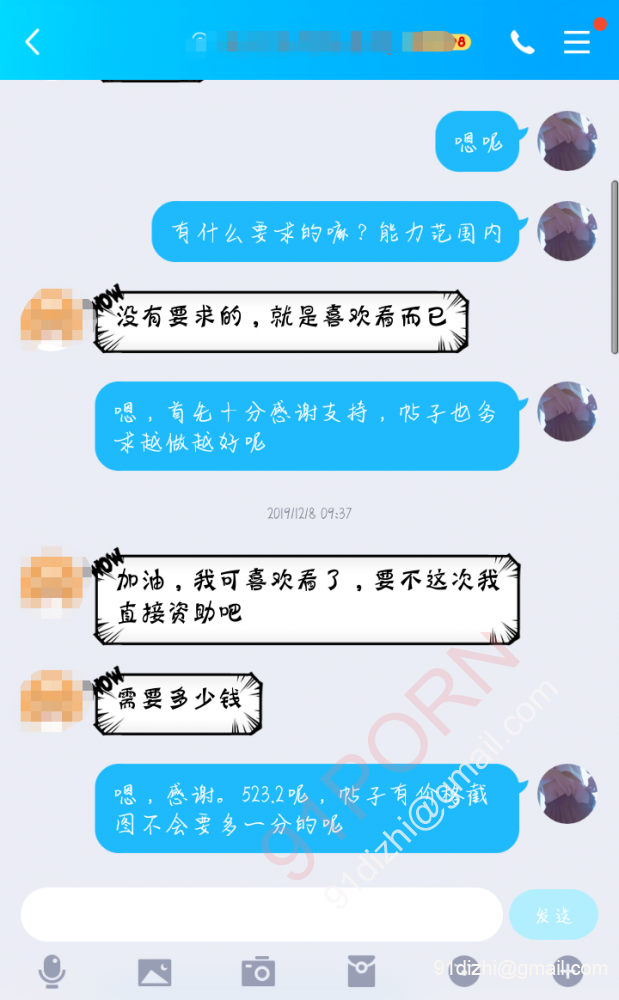Record a voice message with microphone
Screen dimensions: 619x1000
52,970
